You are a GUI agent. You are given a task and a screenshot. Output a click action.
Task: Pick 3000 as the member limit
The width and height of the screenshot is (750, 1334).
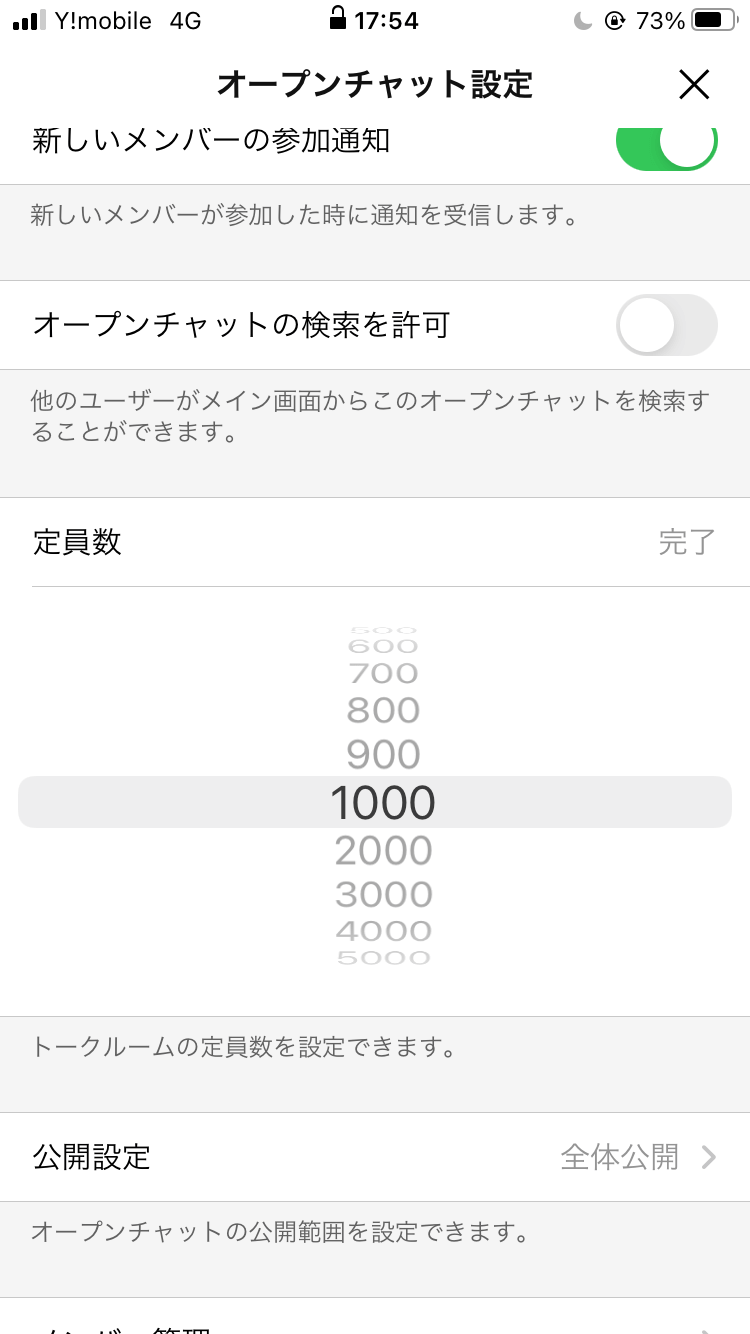click(383, 894)
